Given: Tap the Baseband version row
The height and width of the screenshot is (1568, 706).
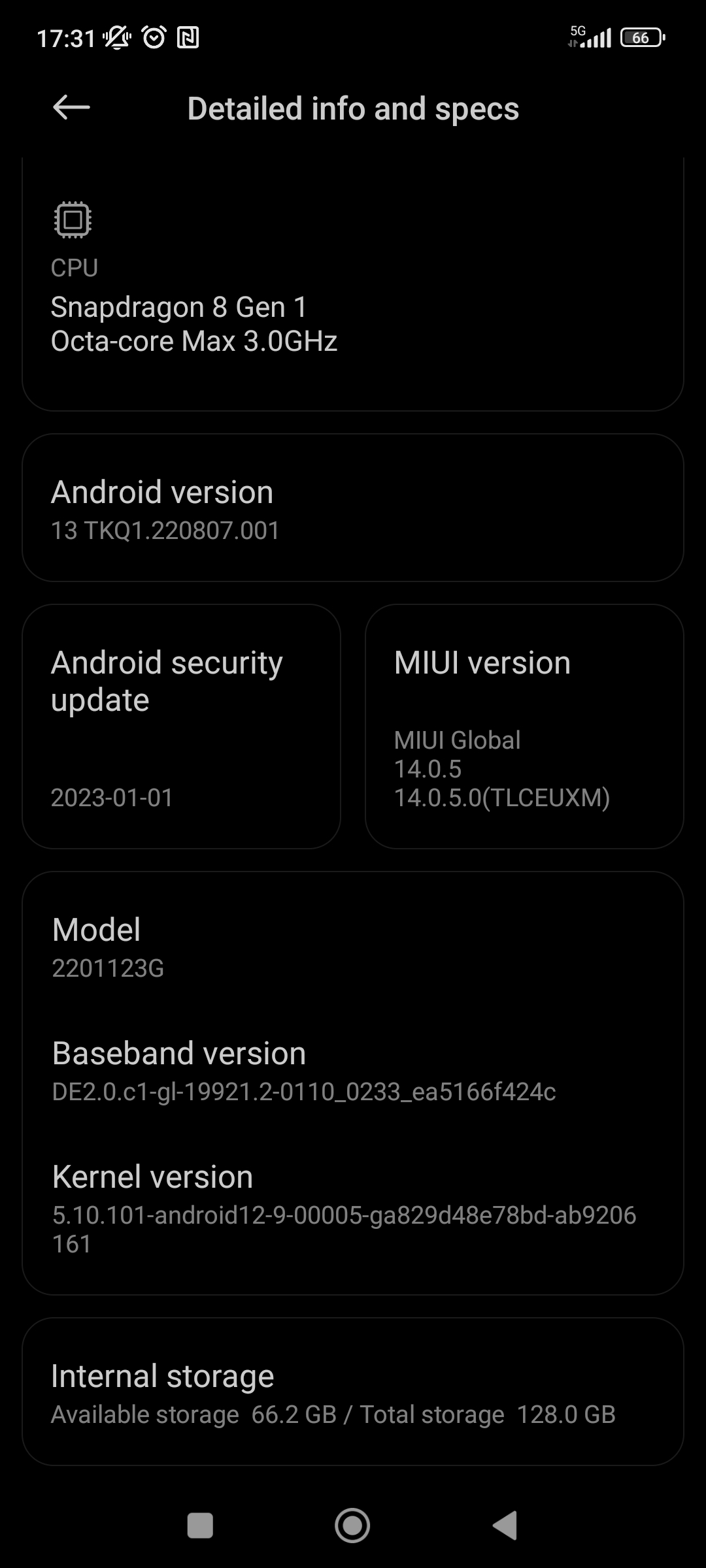Looking at the screenshot, I should 353,1071.
